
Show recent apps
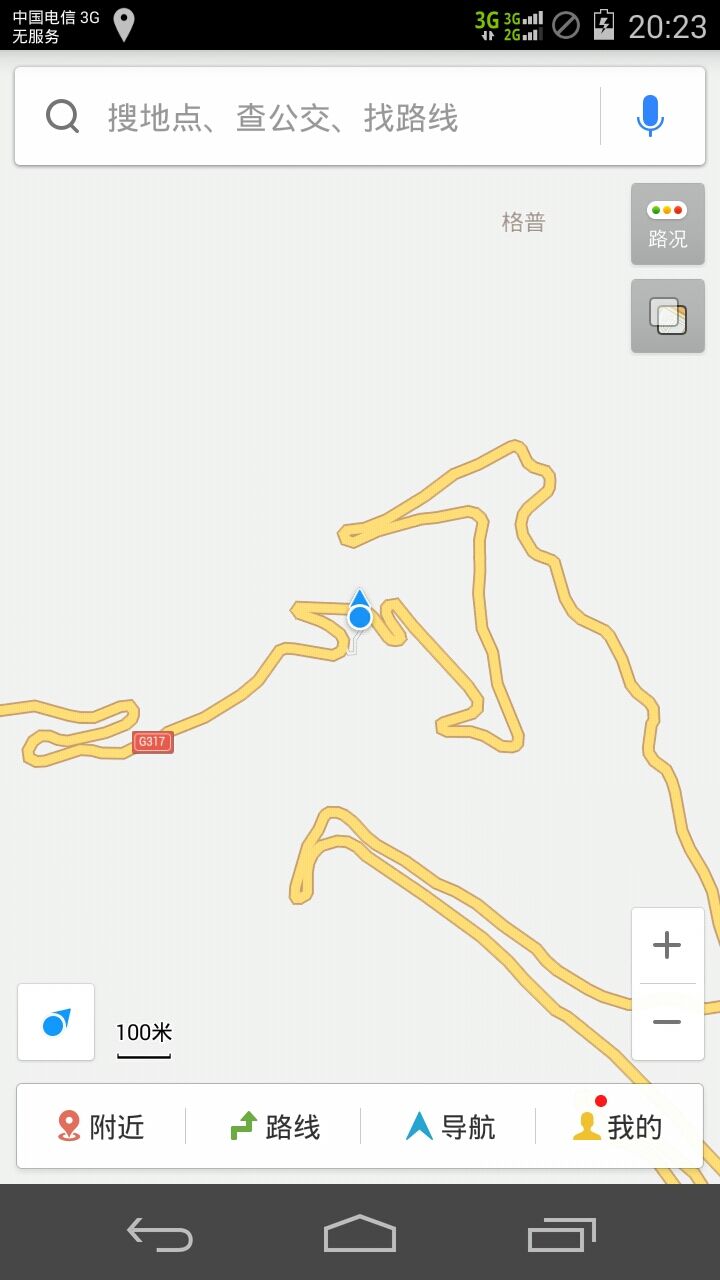click(561, 1234)
